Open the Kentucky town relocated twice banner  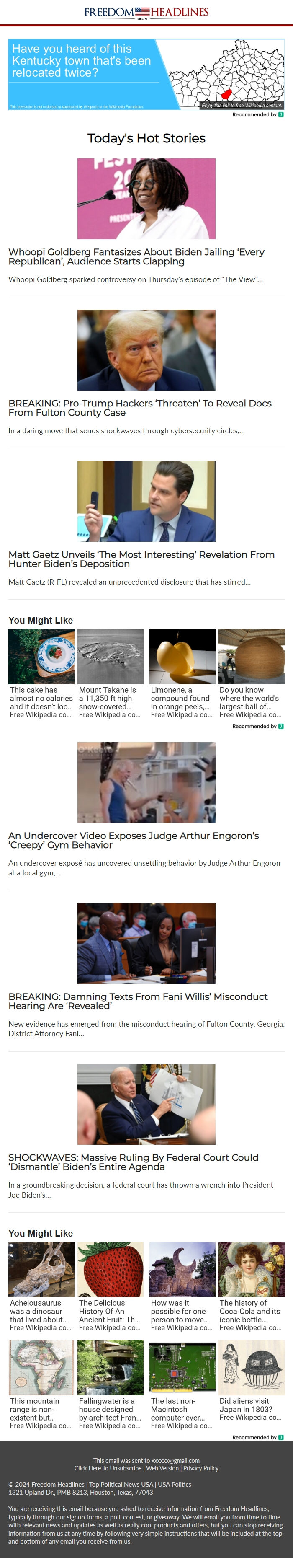[146, 74]
